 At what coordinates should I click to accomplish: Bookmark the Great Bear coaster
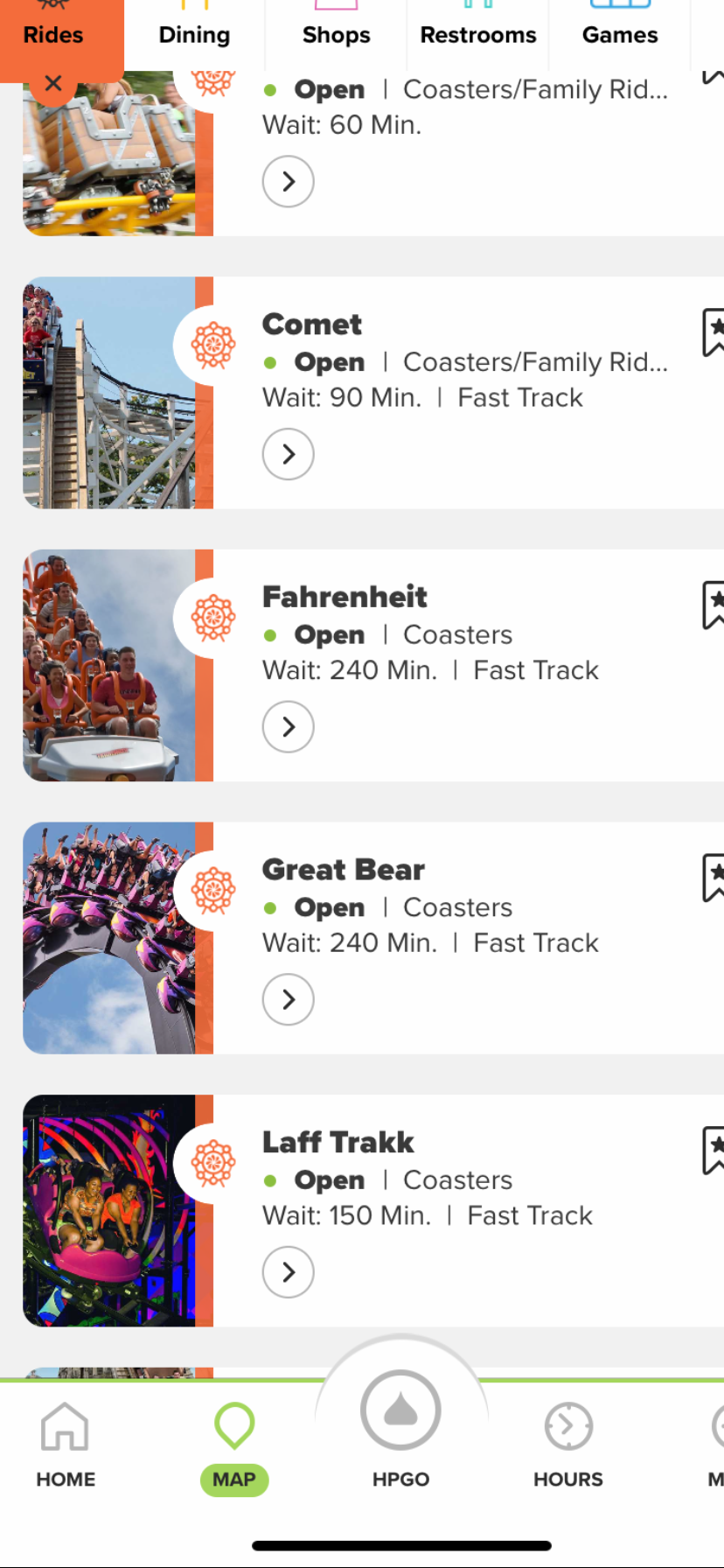pos(714,878)
